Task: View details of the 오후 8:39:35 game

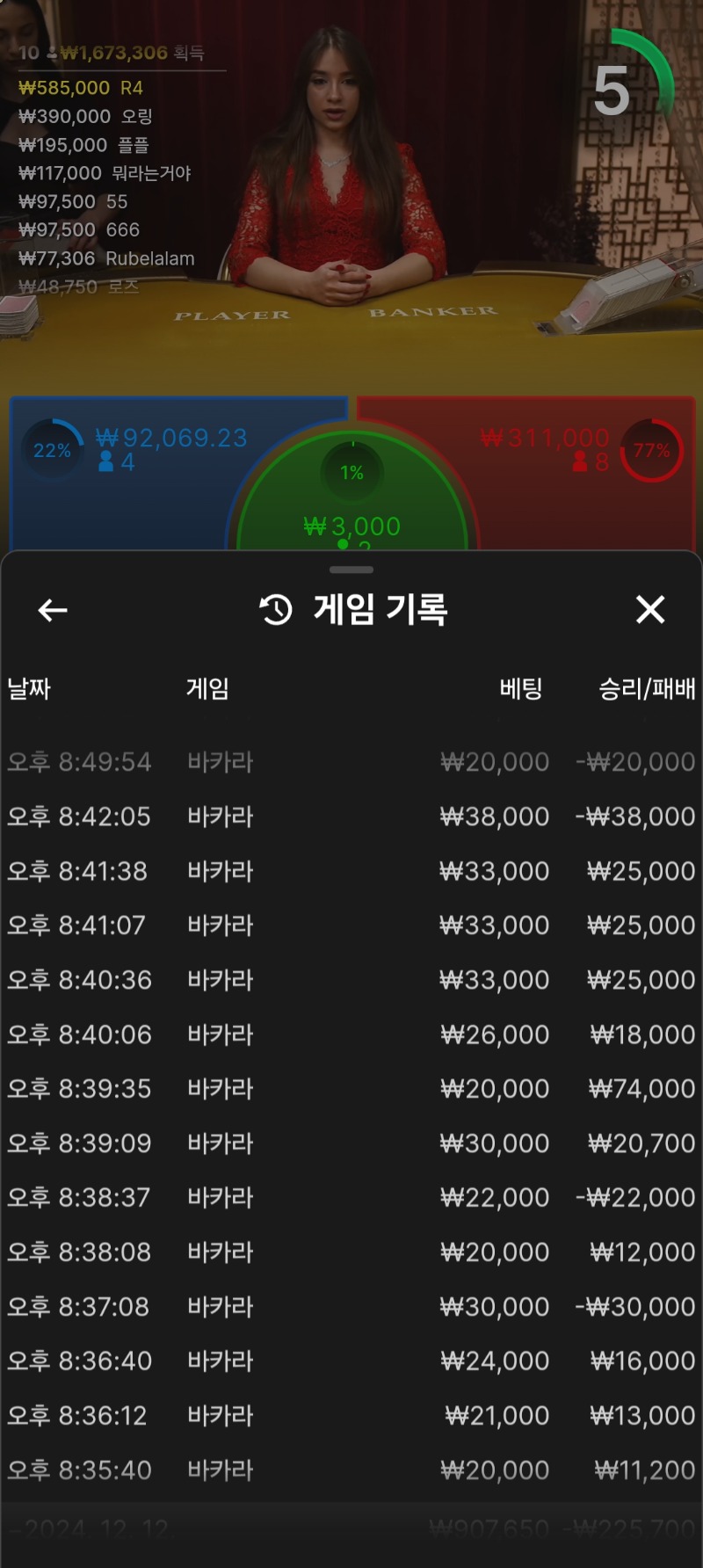Action: tap(351, 1089)
